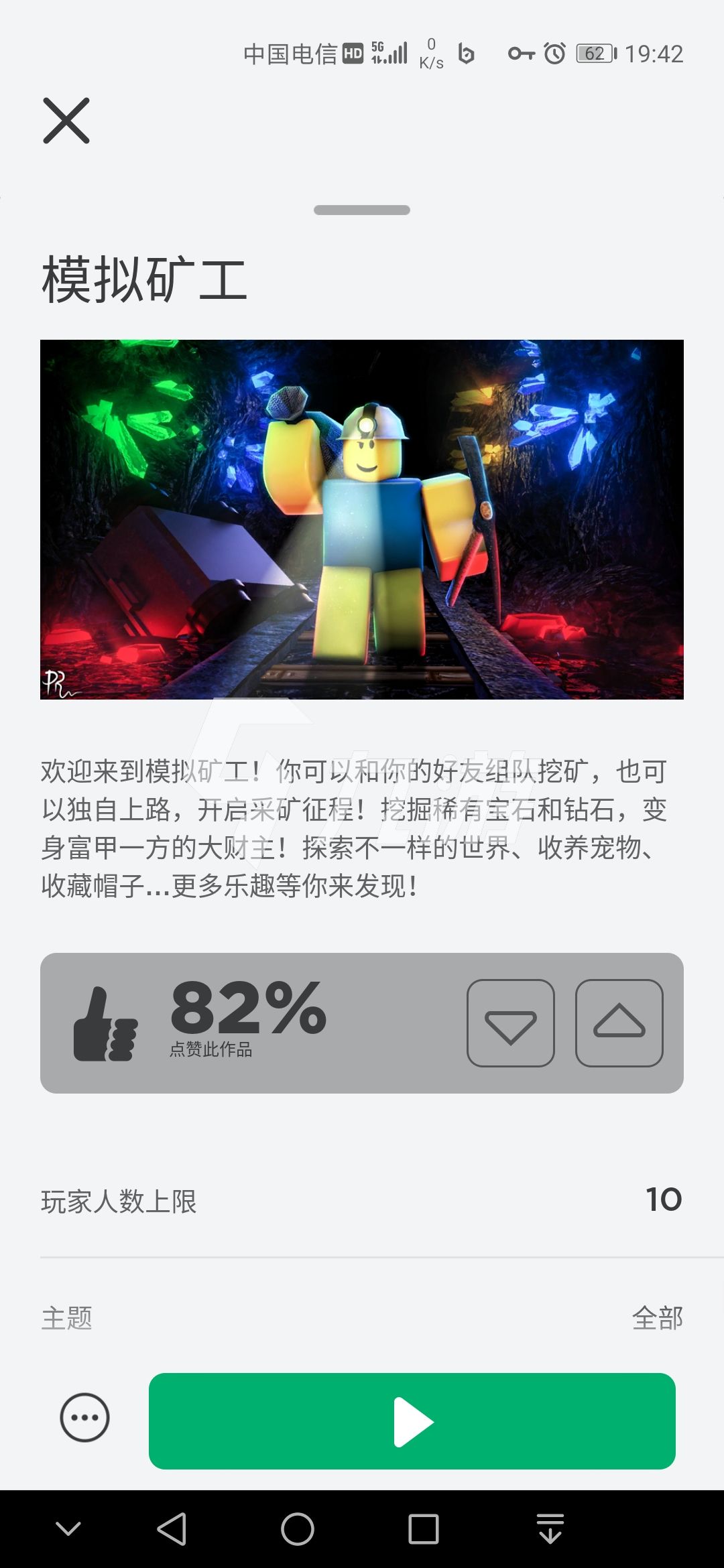Screen dimensions: 724x1568
Task: Downvote this game with the down arrow
Action: [x=510, y=1023]
